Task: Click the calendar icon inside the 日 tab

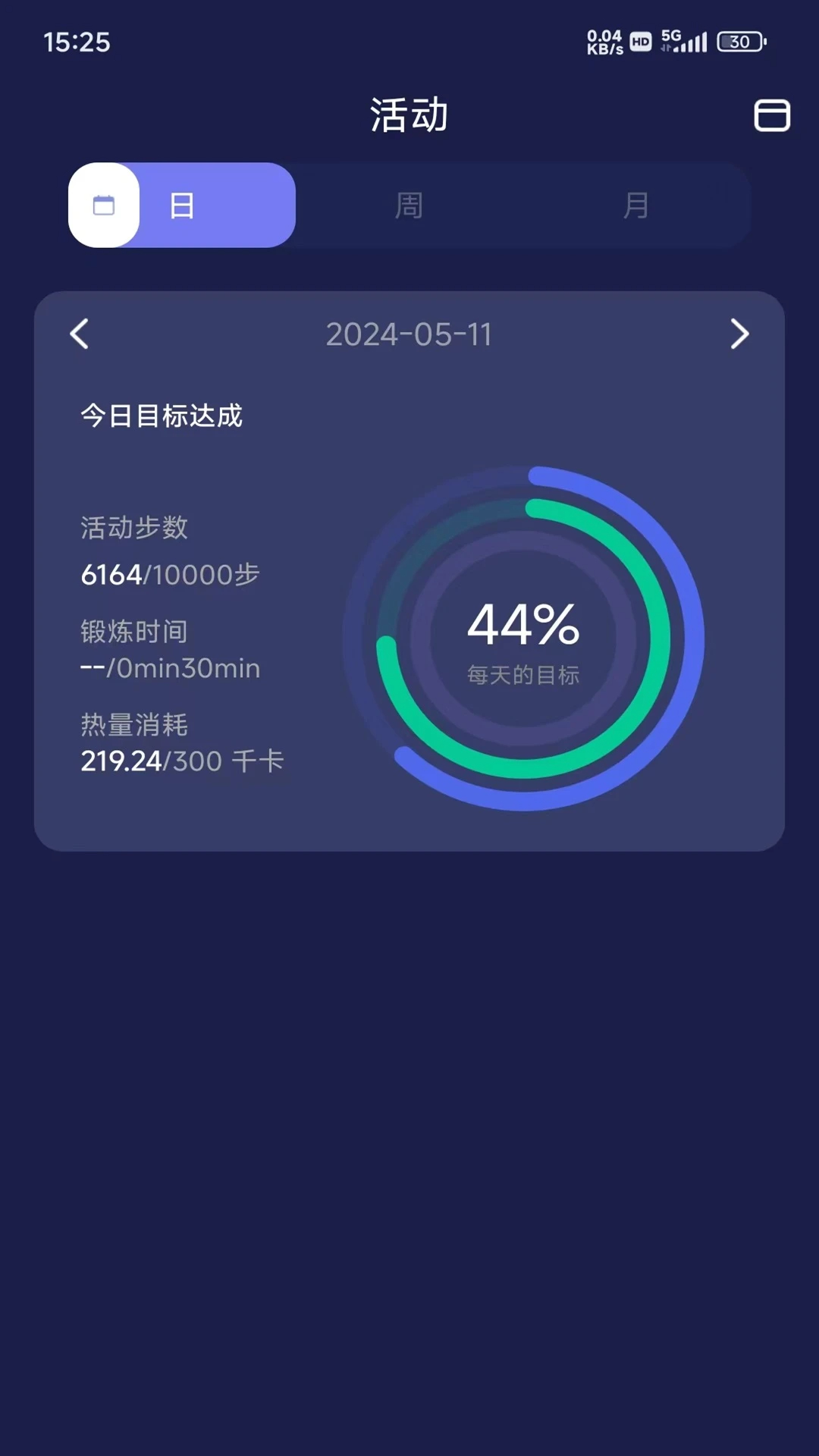Action: (x=105, y=204)
